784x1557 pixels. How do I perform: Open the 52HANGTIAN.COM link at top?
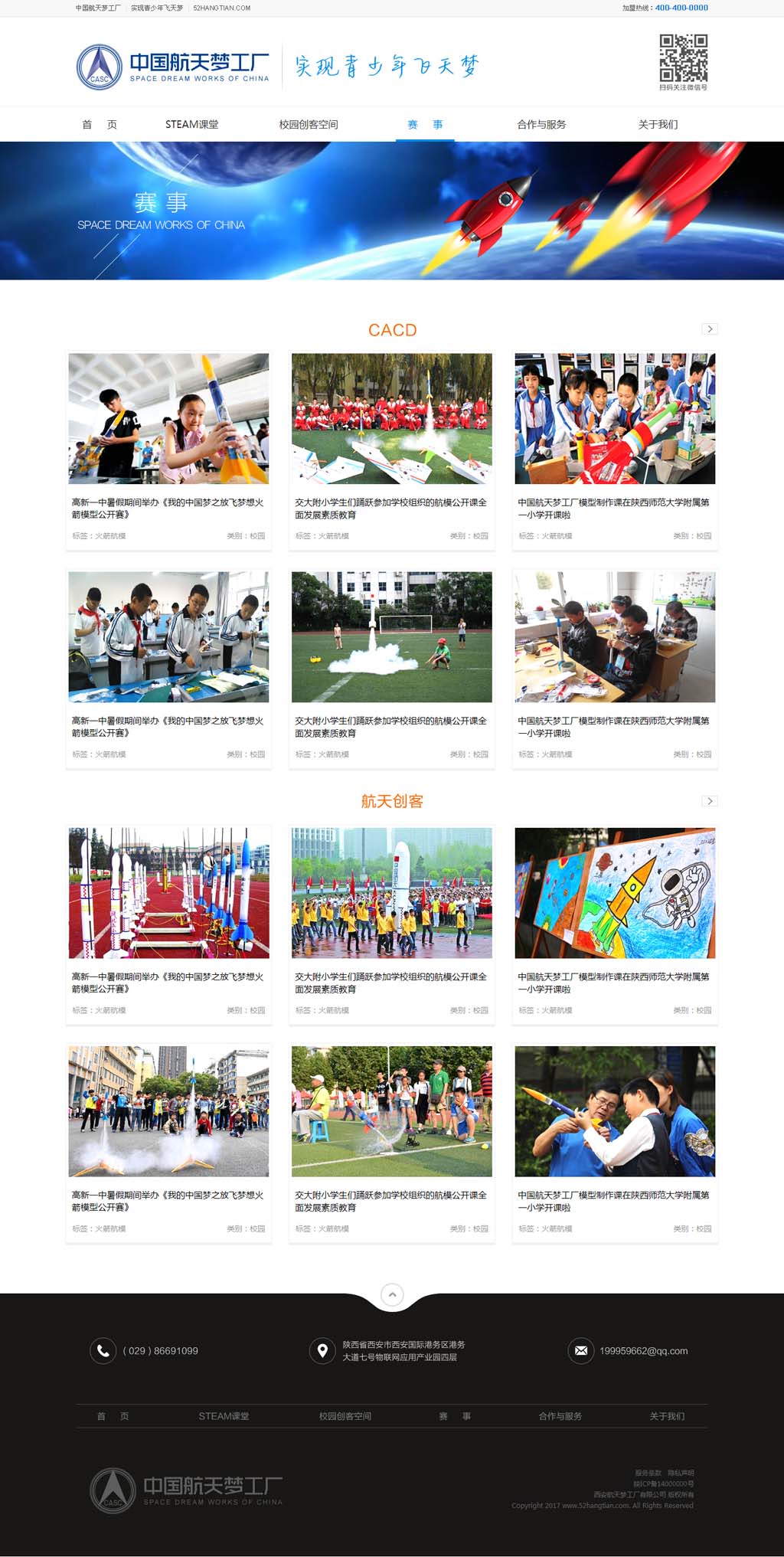[x=221, y=8]
